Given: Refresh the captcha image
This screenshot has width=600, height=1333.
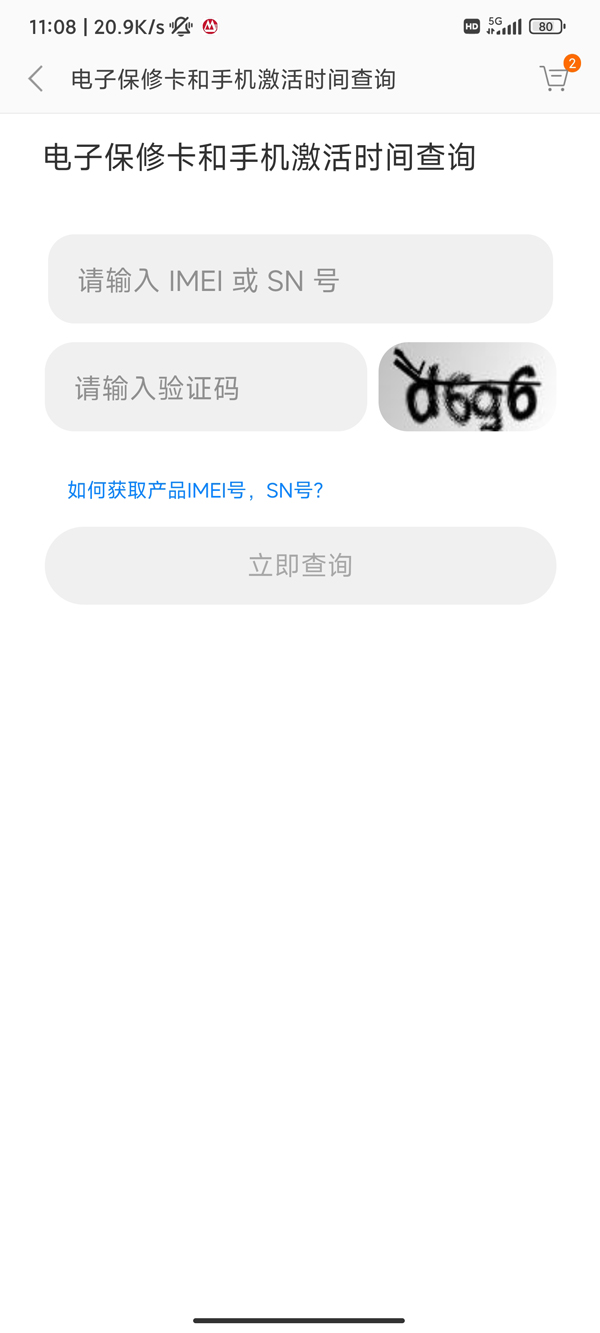Looking at the screenshot, I should point(467,388).
